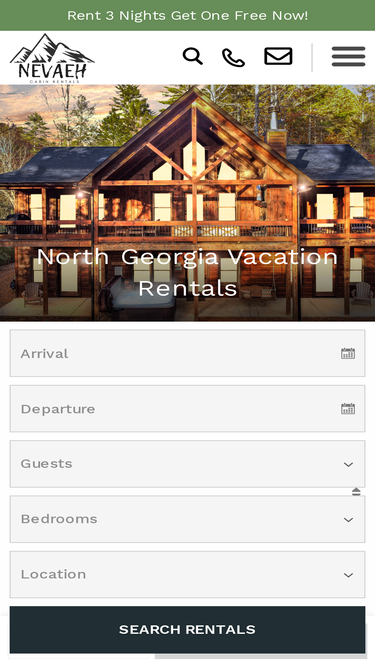Image resolution: width=375 pixels, height=667 pixels.
Task: Select a Departure date
Action: [x=188, y=408]
